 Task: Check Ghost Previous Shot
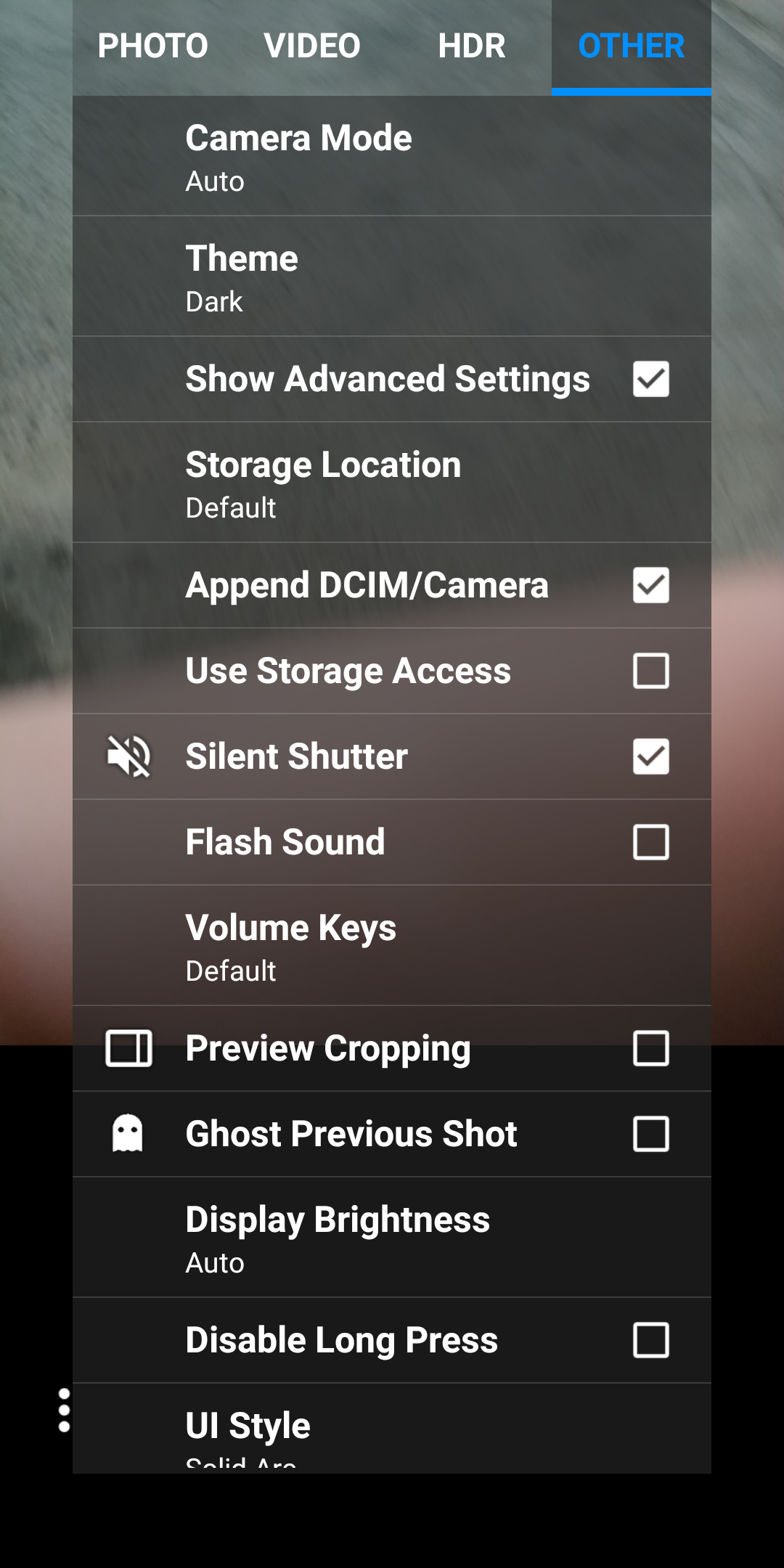pos(650,1134)
